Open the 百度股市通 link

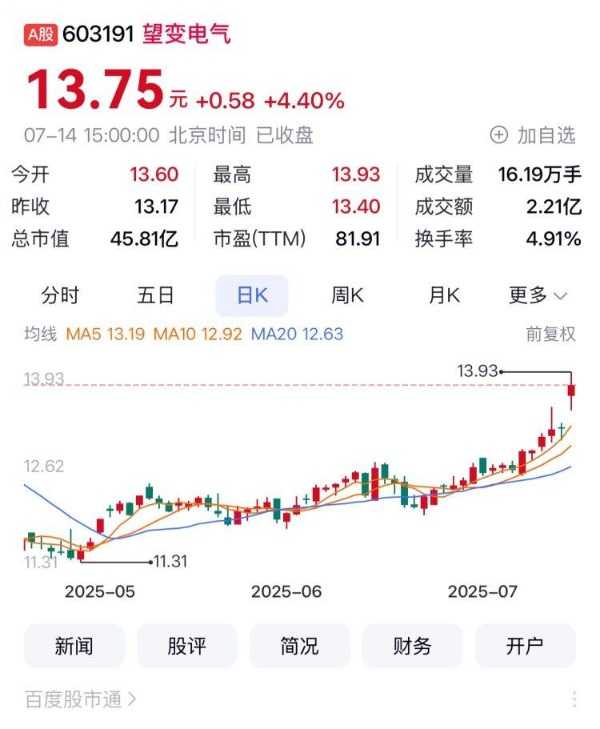pyautogui.click(x=81, y=699)
